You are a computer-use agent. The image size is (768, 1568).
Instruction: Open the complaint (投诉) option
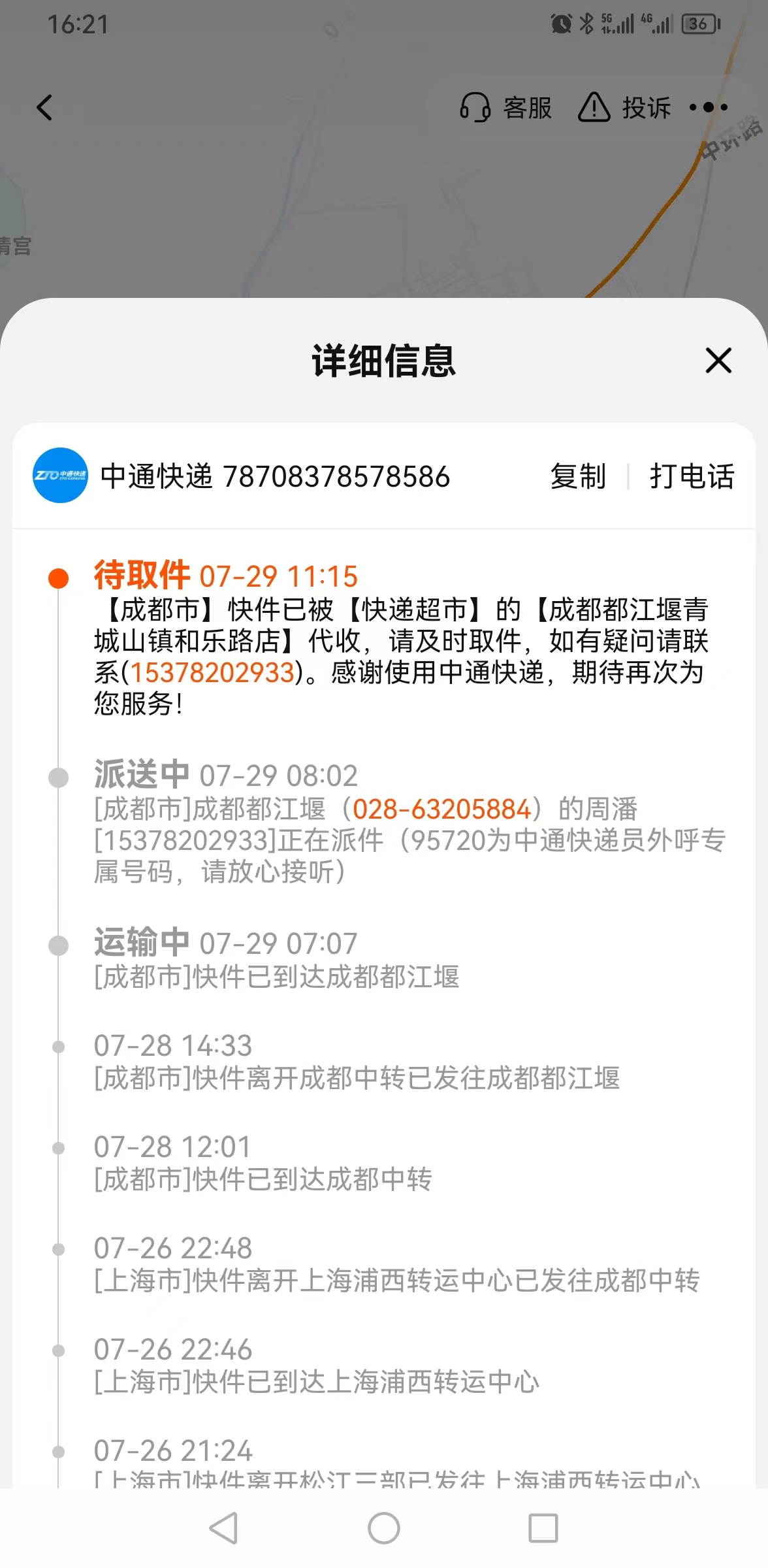click(x=624, y=108)
